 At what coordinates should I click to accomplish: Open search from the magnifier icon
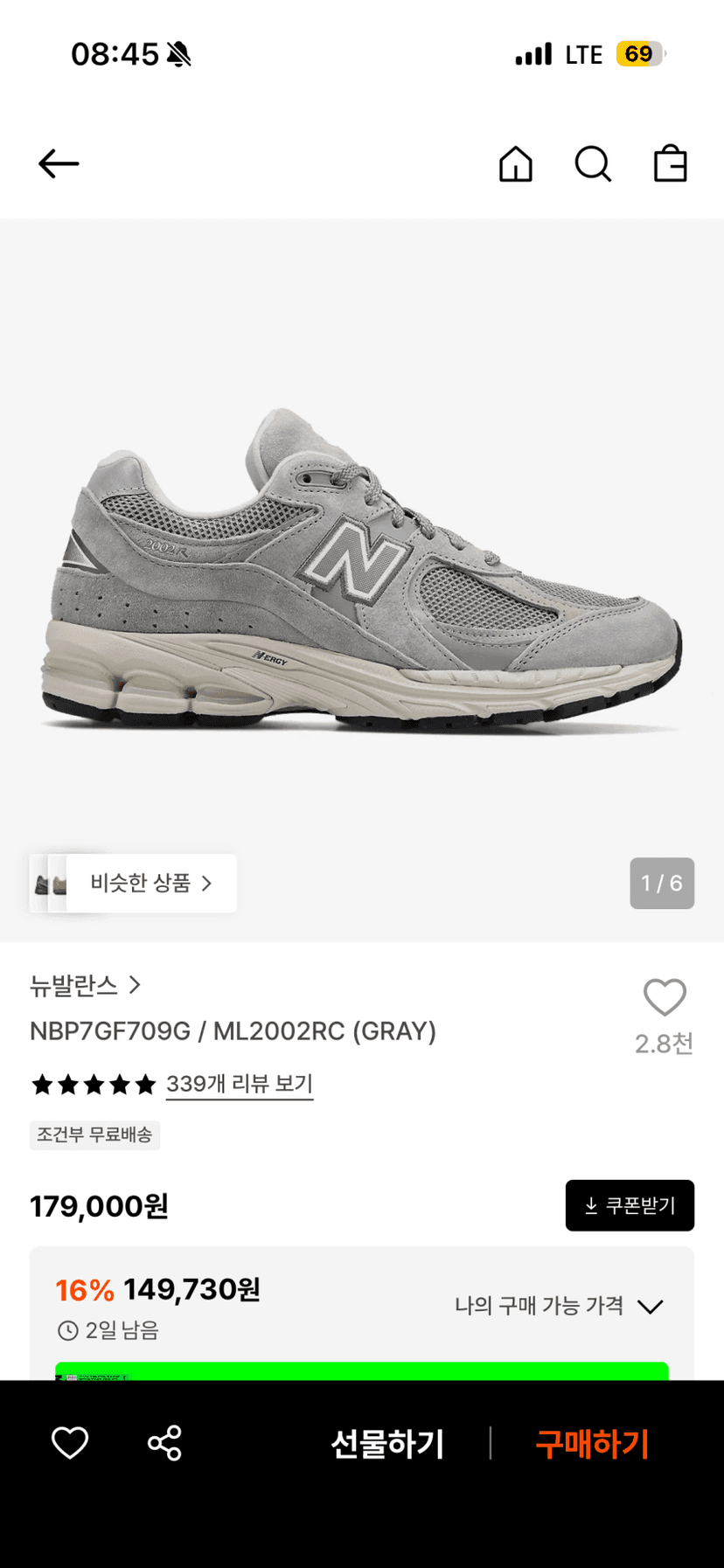(x=593, y=163)
